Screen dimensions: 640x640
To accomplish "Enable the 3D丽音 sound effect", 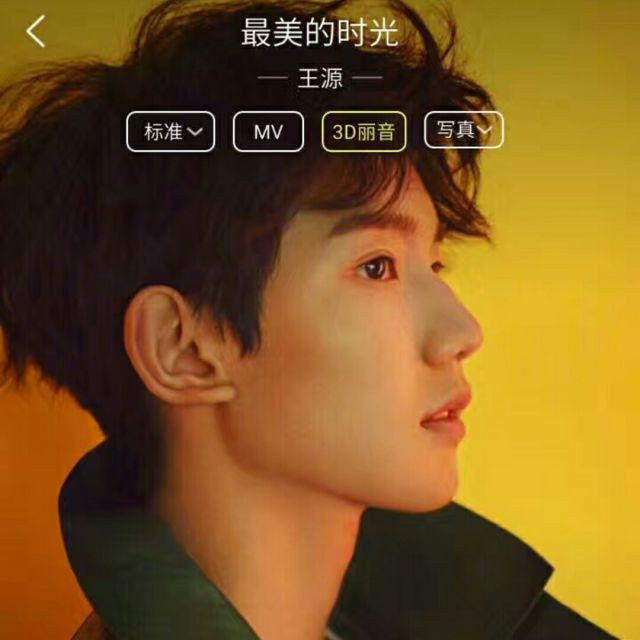I will coord(363,132).
